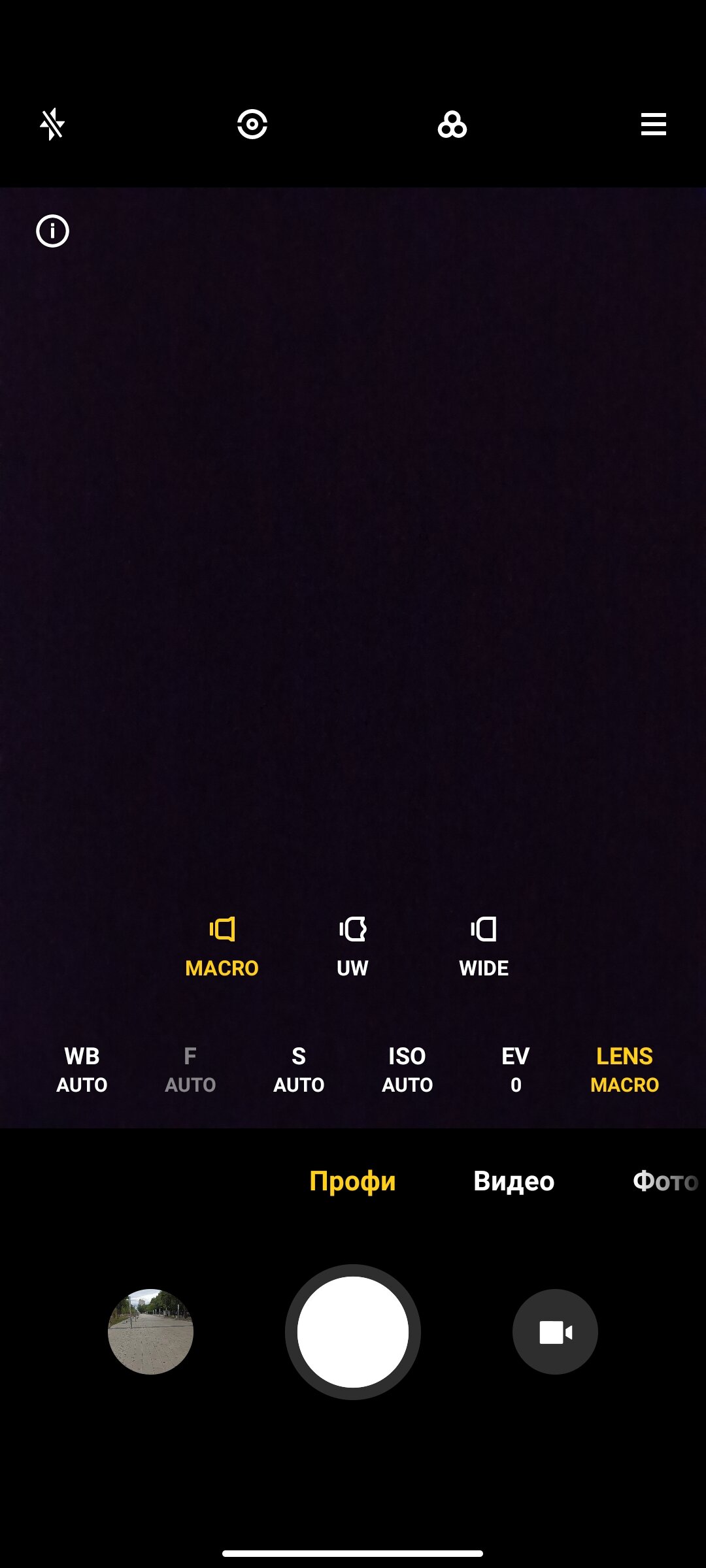Open the ISO setting

[x=407, y=1070]
